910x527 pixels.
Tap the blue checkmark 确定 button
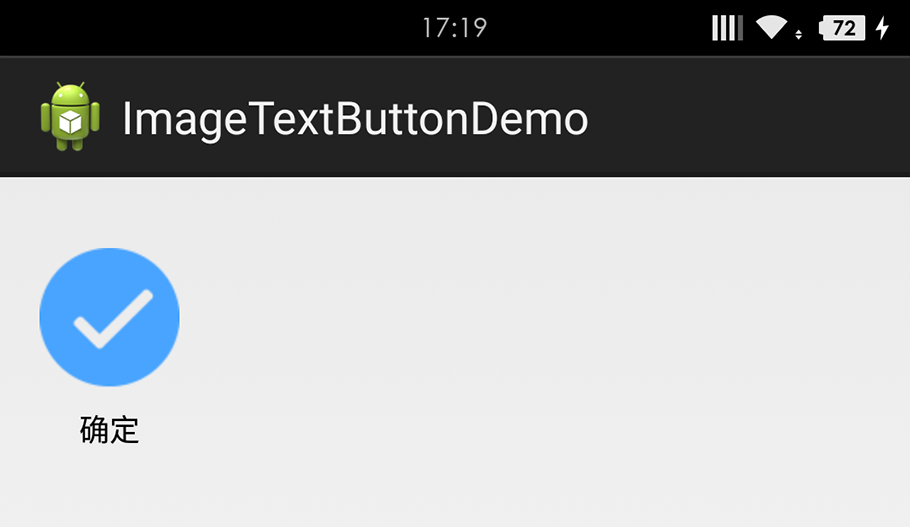(110, 318)
